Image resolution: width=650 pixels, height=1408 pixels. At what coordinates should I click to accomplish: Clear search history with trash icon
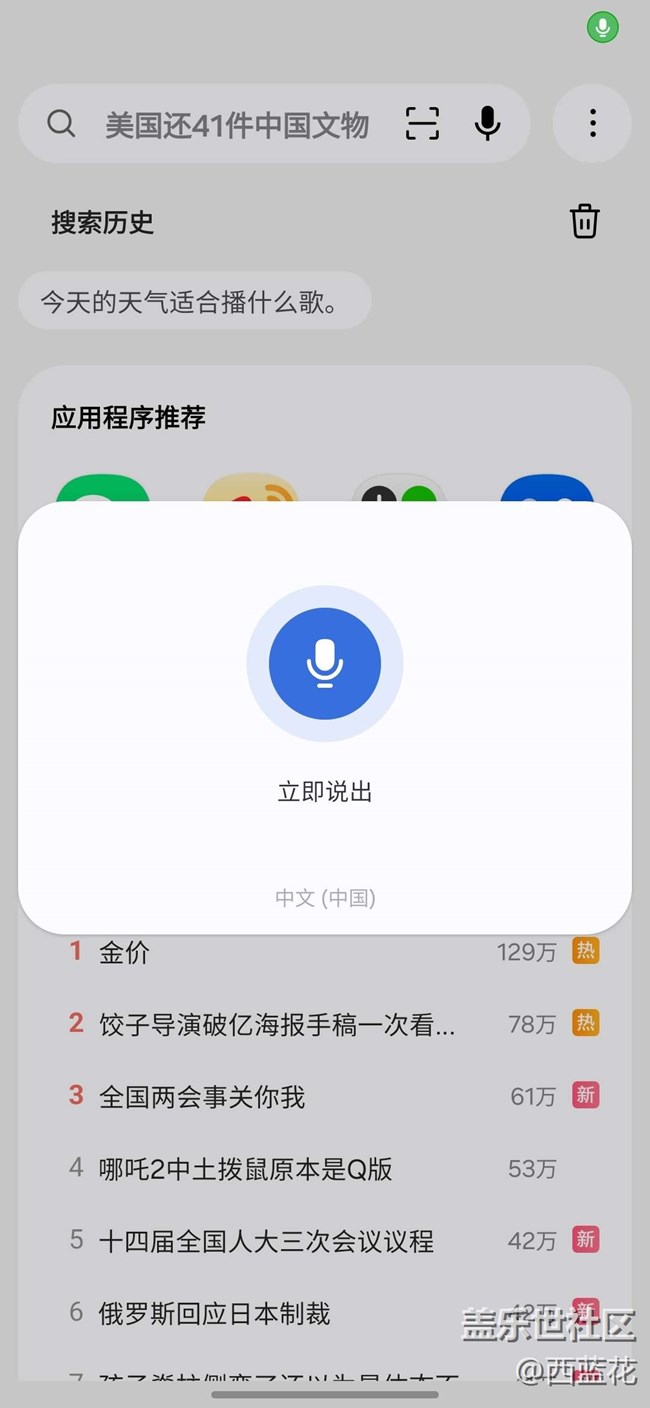584,221
